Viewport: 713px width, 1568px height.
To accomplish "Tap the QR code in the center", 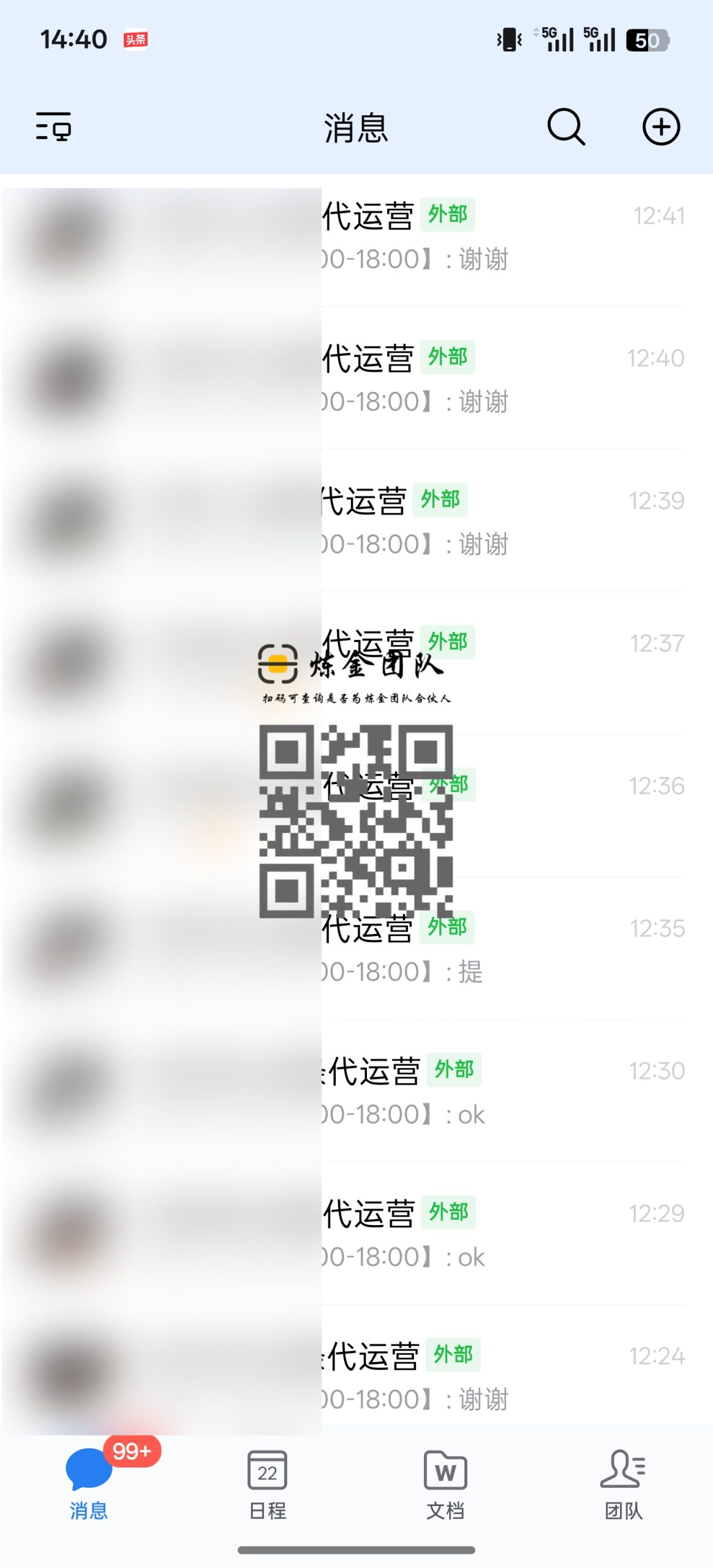I will coord(357,824).
